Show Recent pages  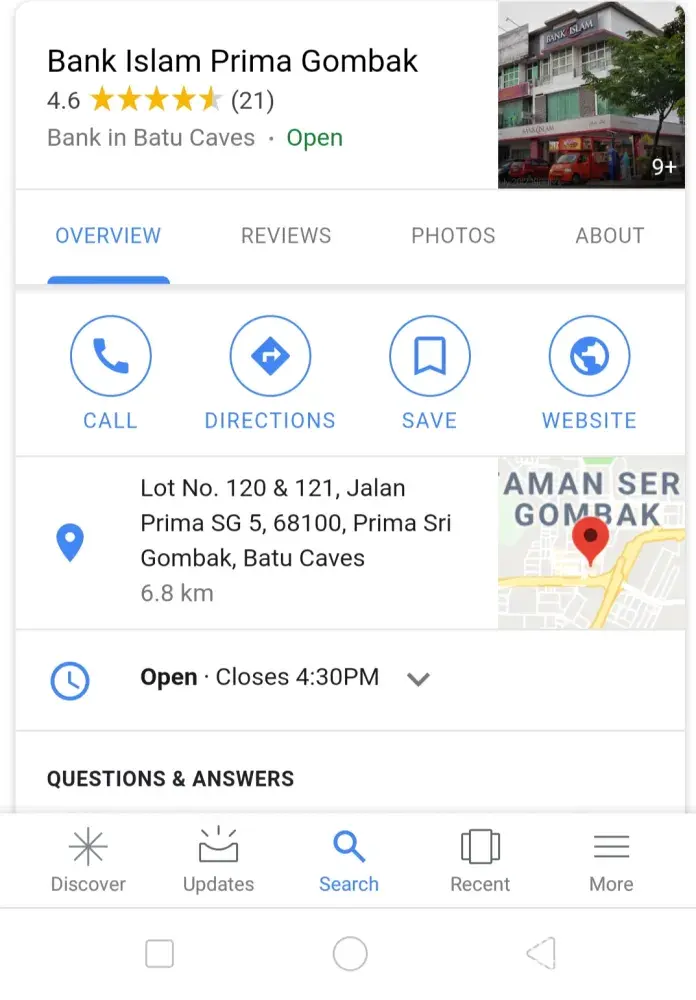tap(480, 860)
